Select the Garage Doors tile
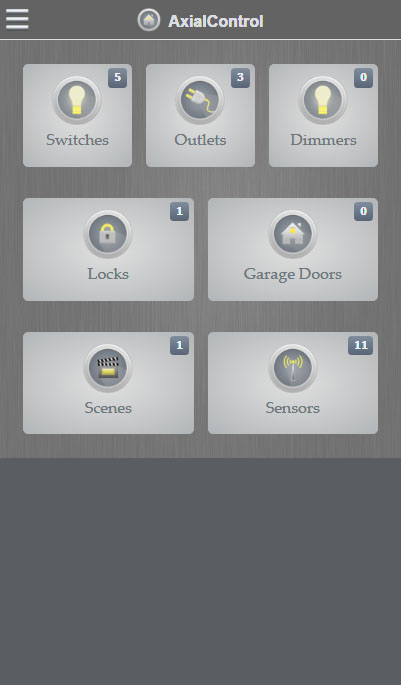The height and width of the screenshot is (685, 401). click(x=293, y=249)
